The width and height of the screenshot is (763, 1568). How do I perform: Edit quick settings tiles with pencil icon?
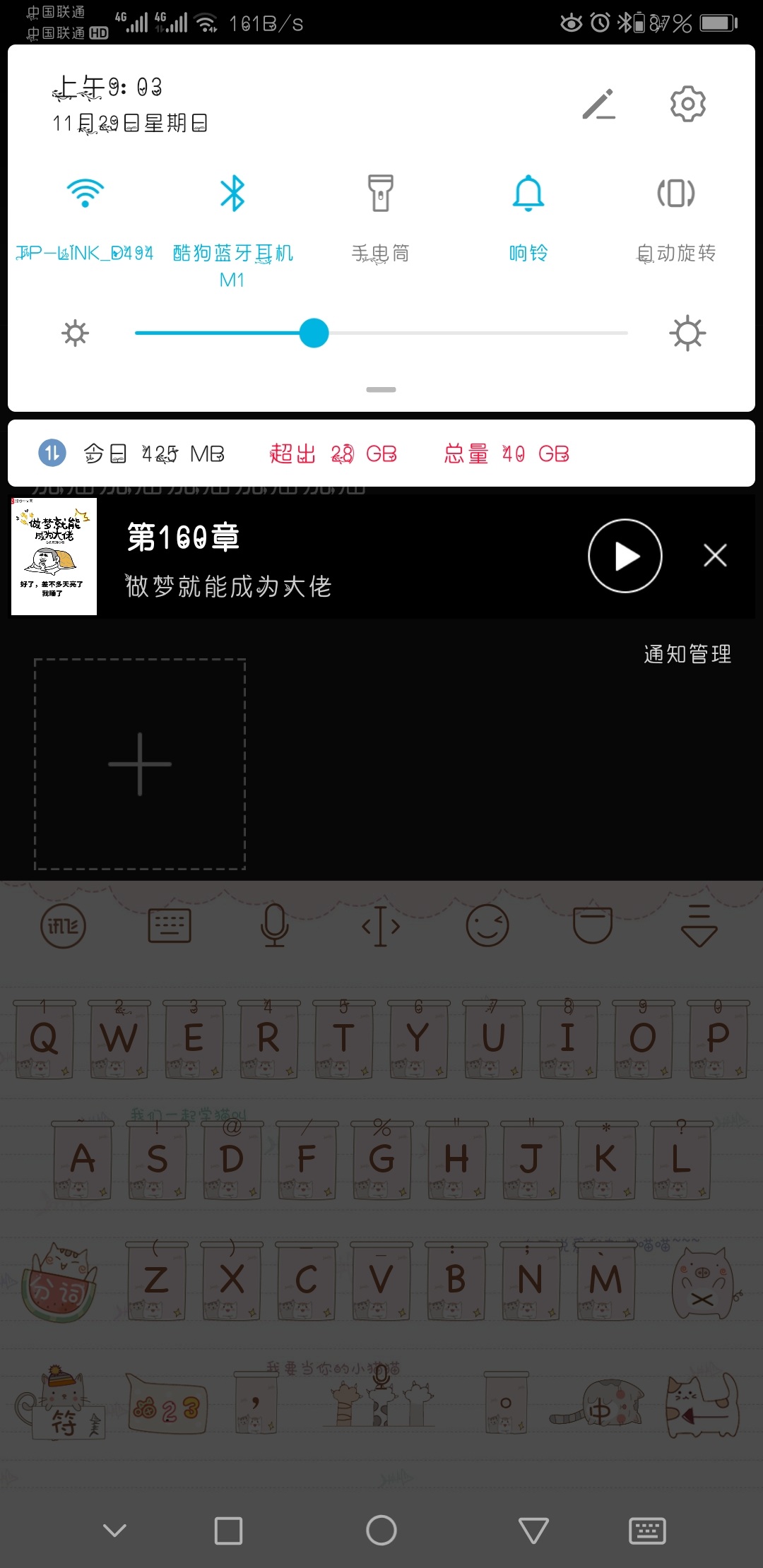pos(599,105)
